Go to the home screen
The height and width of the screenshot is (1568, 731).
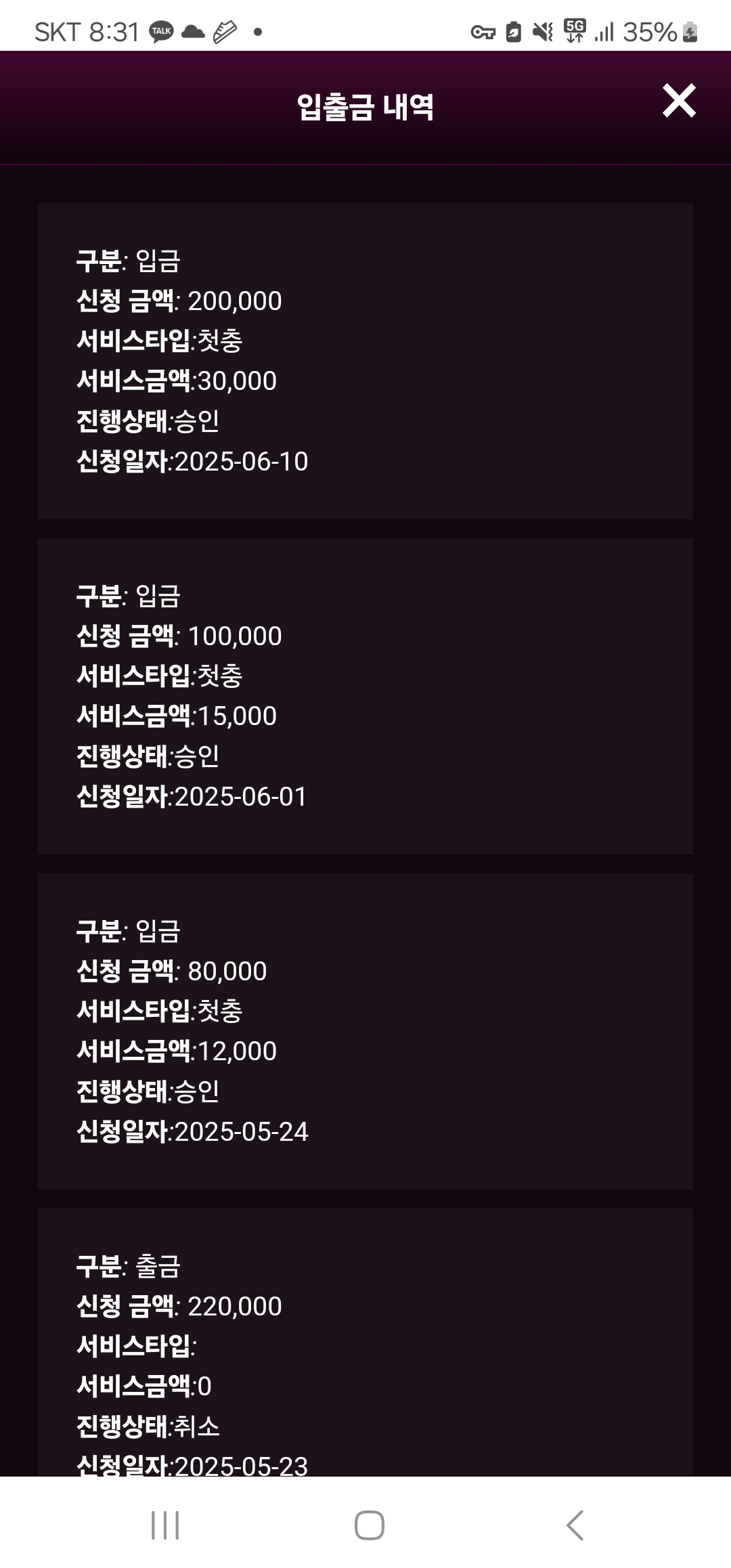[370, 1525]
